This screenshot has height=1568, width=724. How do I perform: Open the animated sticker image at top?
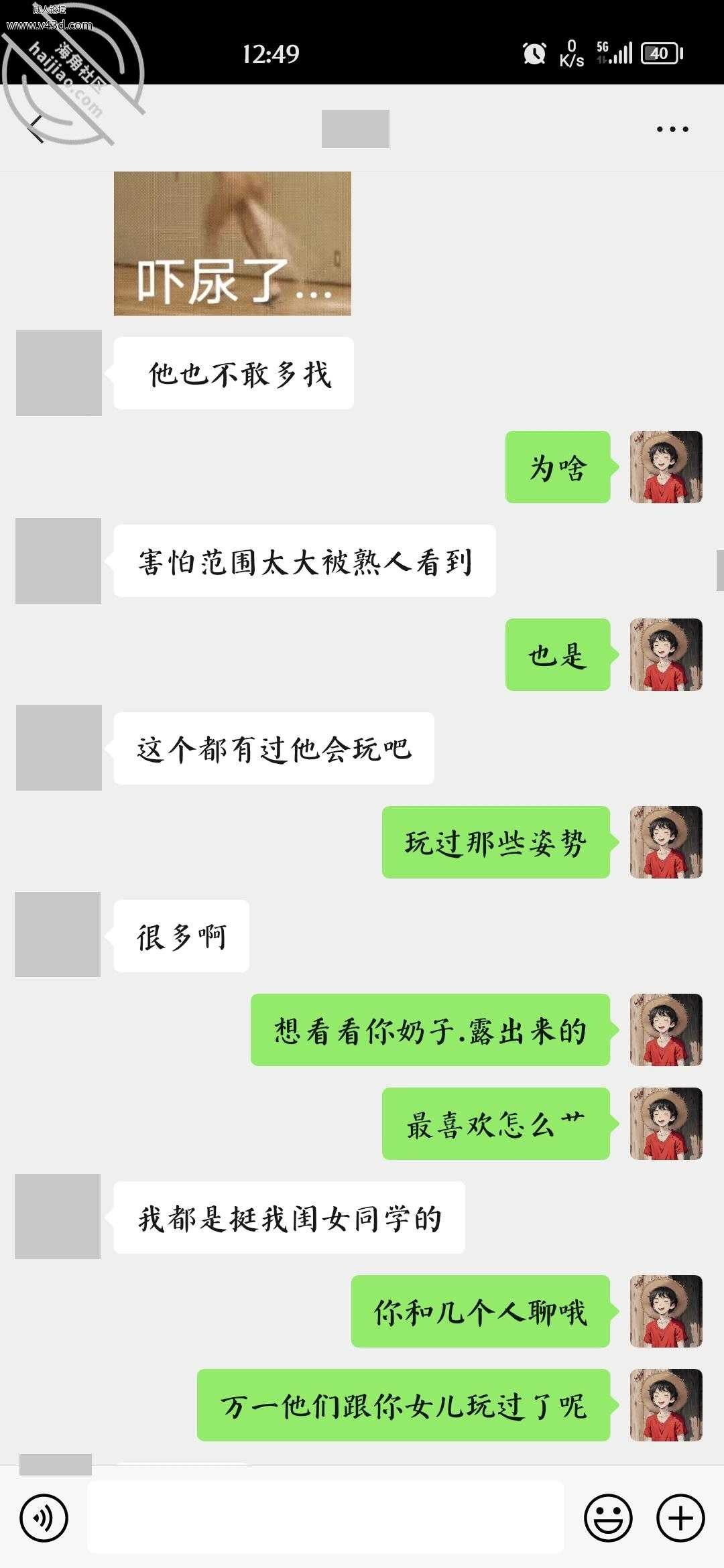[x=232, y=243]
